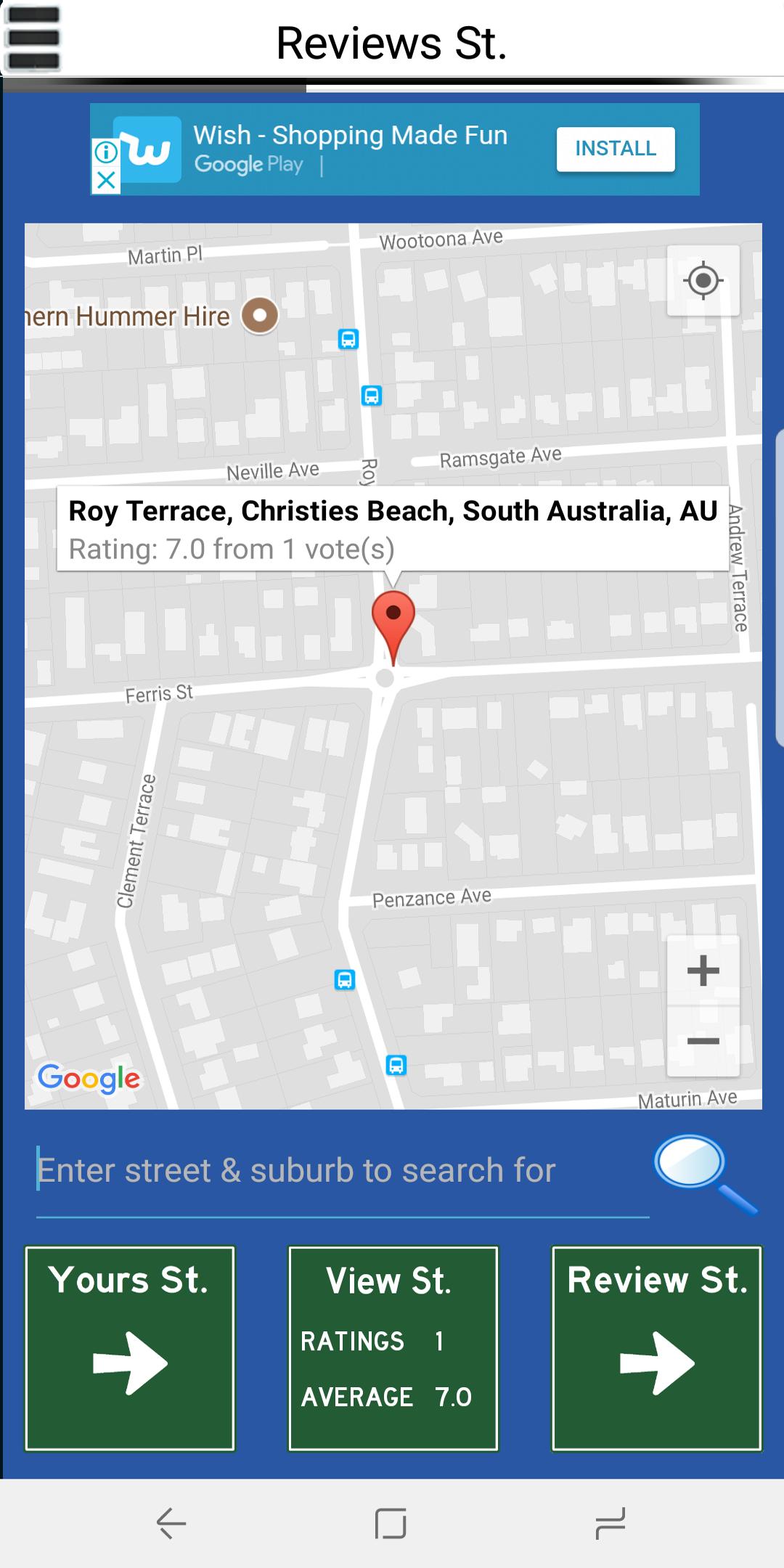Center map on my location
The width and height of the screenshot is (784, 1568).
703,280
